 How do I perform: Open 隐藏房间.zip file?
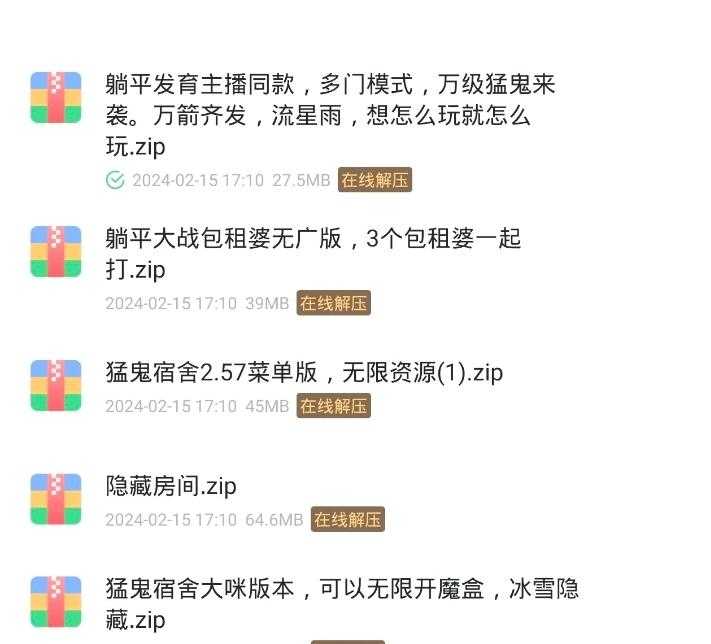[x=171, y=487]
